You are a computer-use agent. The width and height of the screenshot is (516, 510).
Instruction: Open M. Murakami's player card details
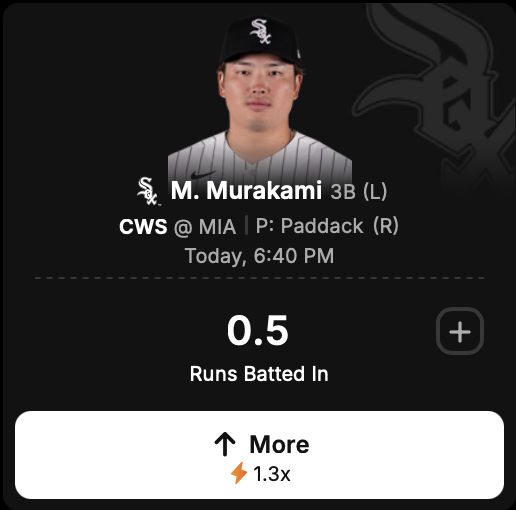pyautogui.click(x=246, y=191)
